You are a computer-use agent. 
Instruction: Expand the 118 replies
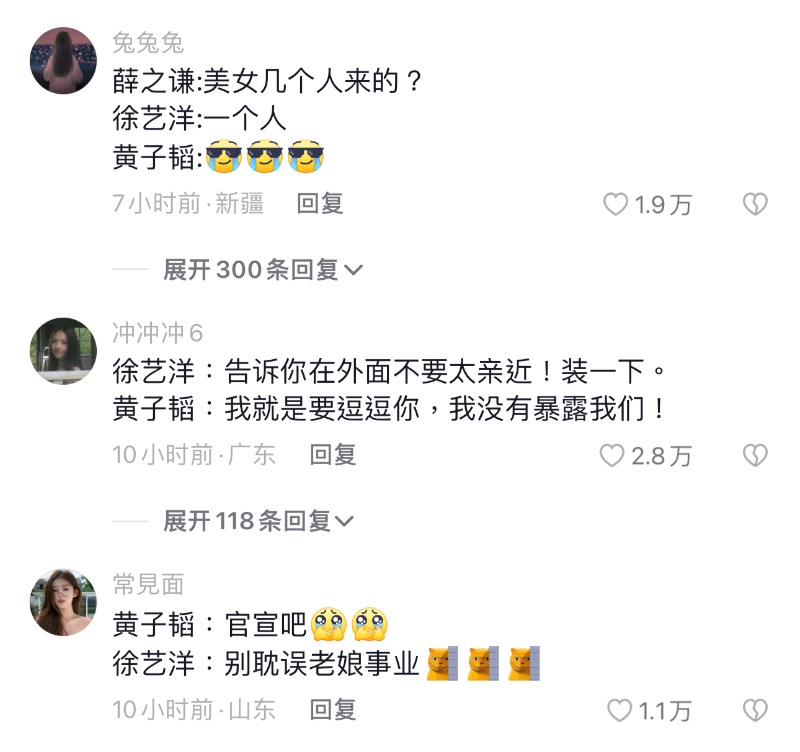pos(258,521)
